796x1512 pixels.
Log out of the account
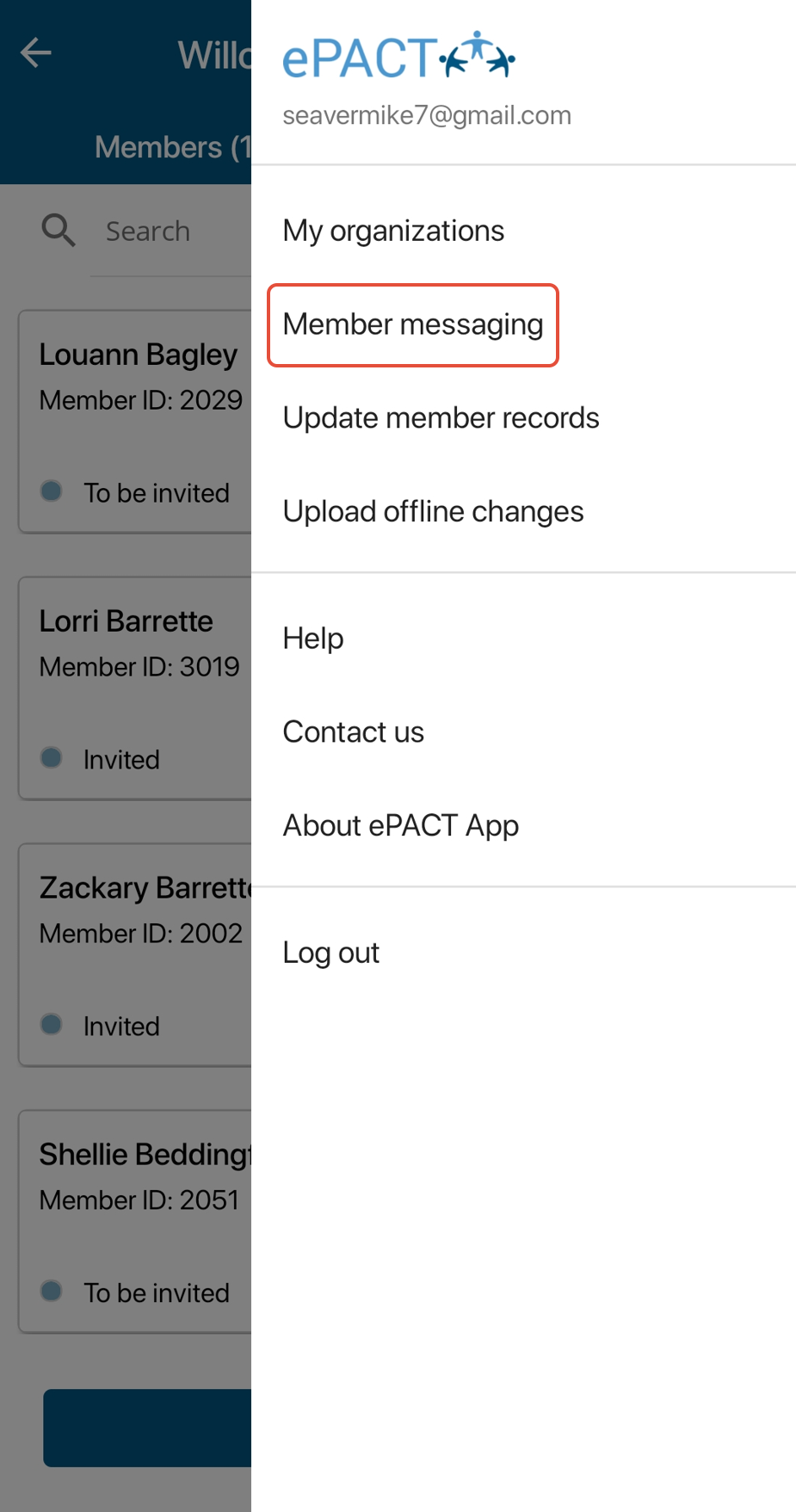(x=330, y=953)
